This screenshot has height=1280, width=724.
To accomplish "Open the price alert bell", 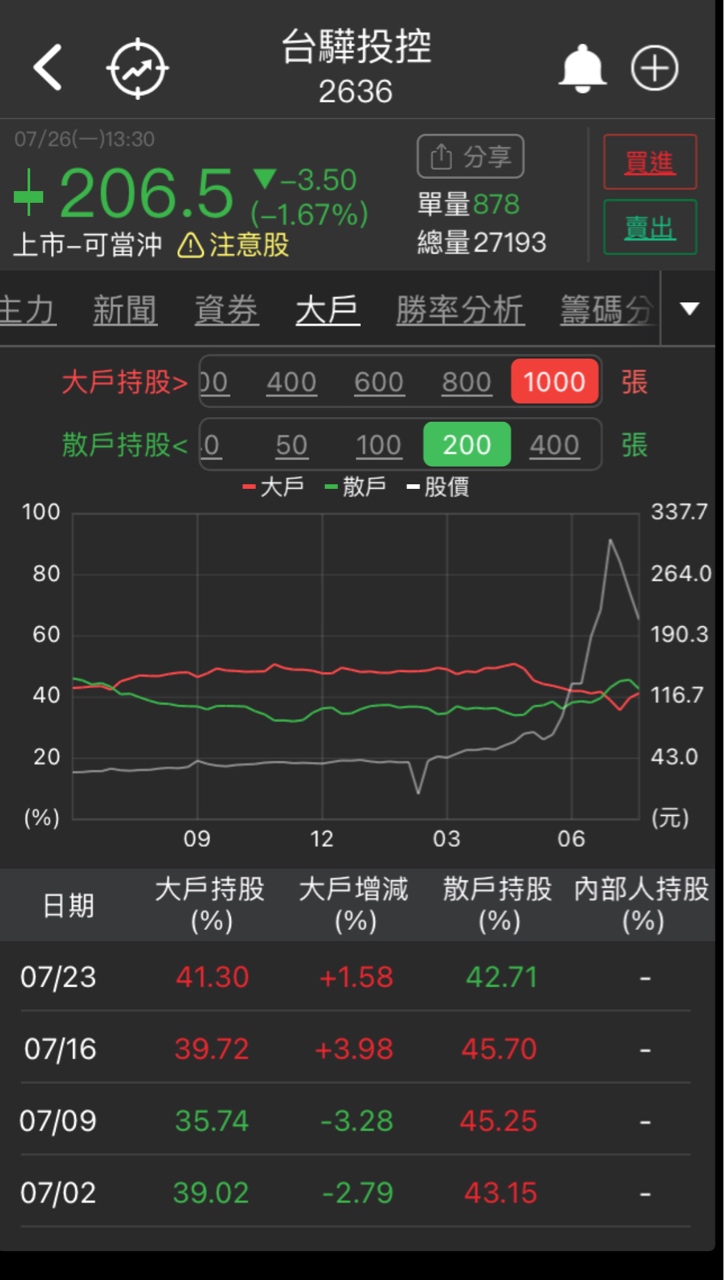I will pyautogui.click(x=581, y=68).
